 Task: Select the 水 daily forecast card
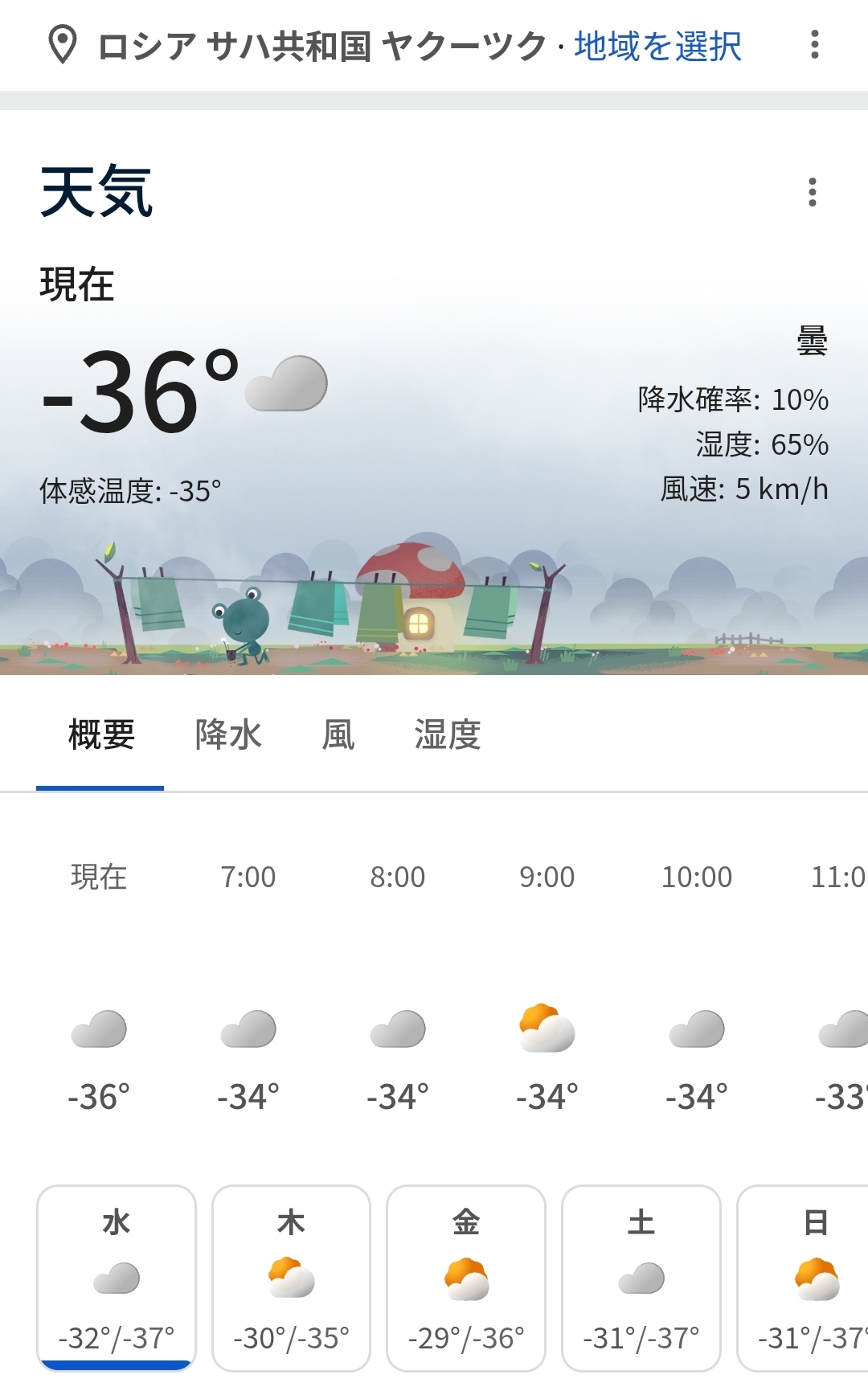pyautogui.click(x=117, y=1278)
